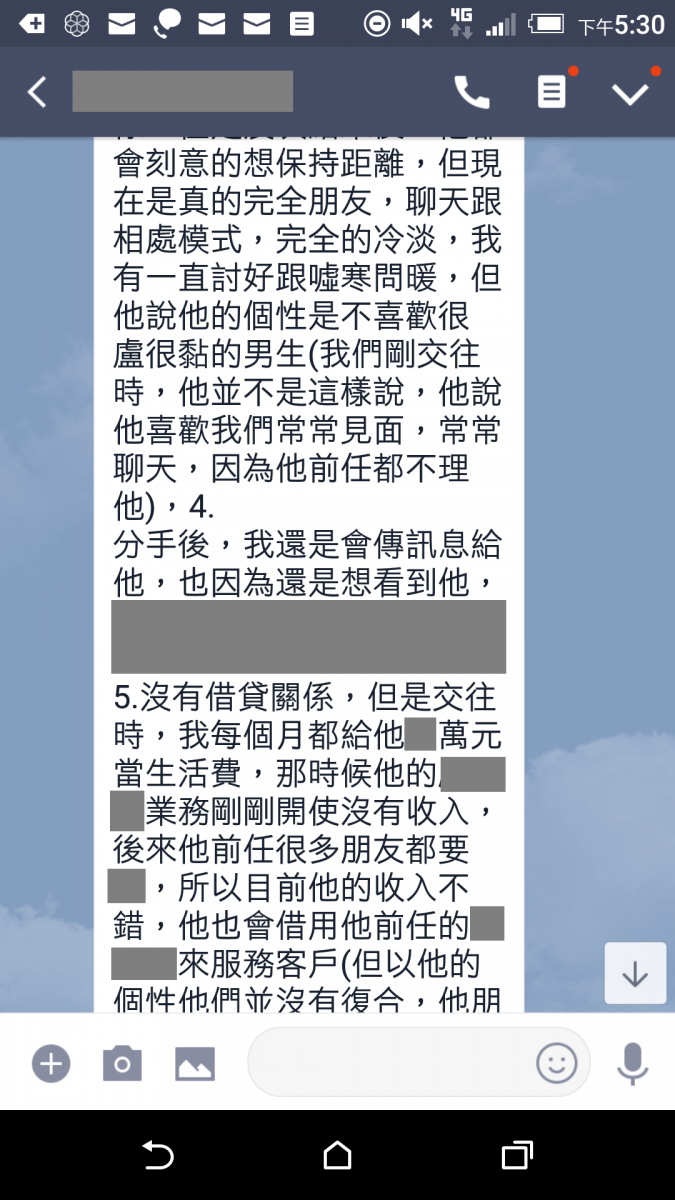Open the emoji sticker picker

(557, 1063)
